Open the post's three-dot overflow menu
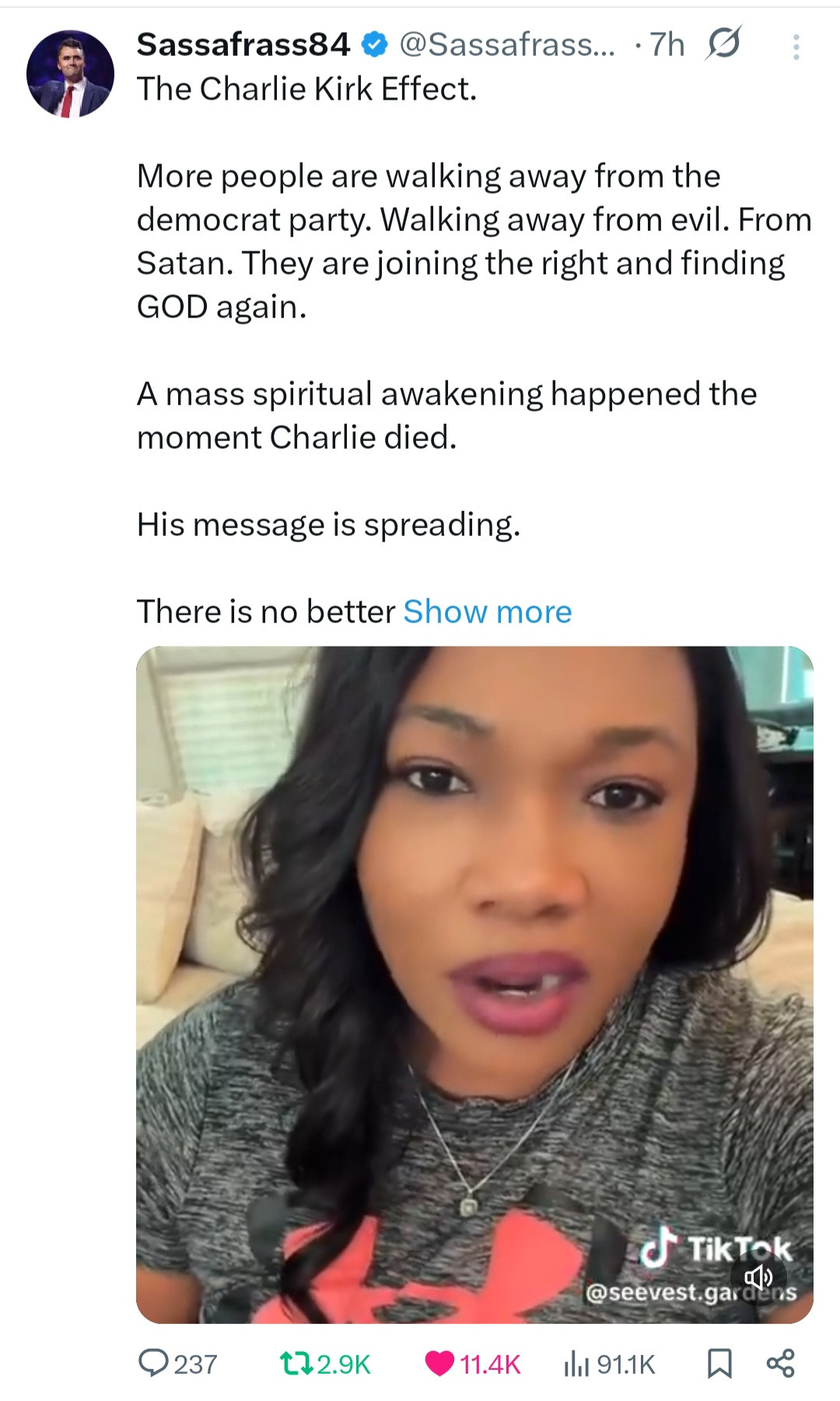The height and width of the screenshot is (1401, 840). [796, 47]
